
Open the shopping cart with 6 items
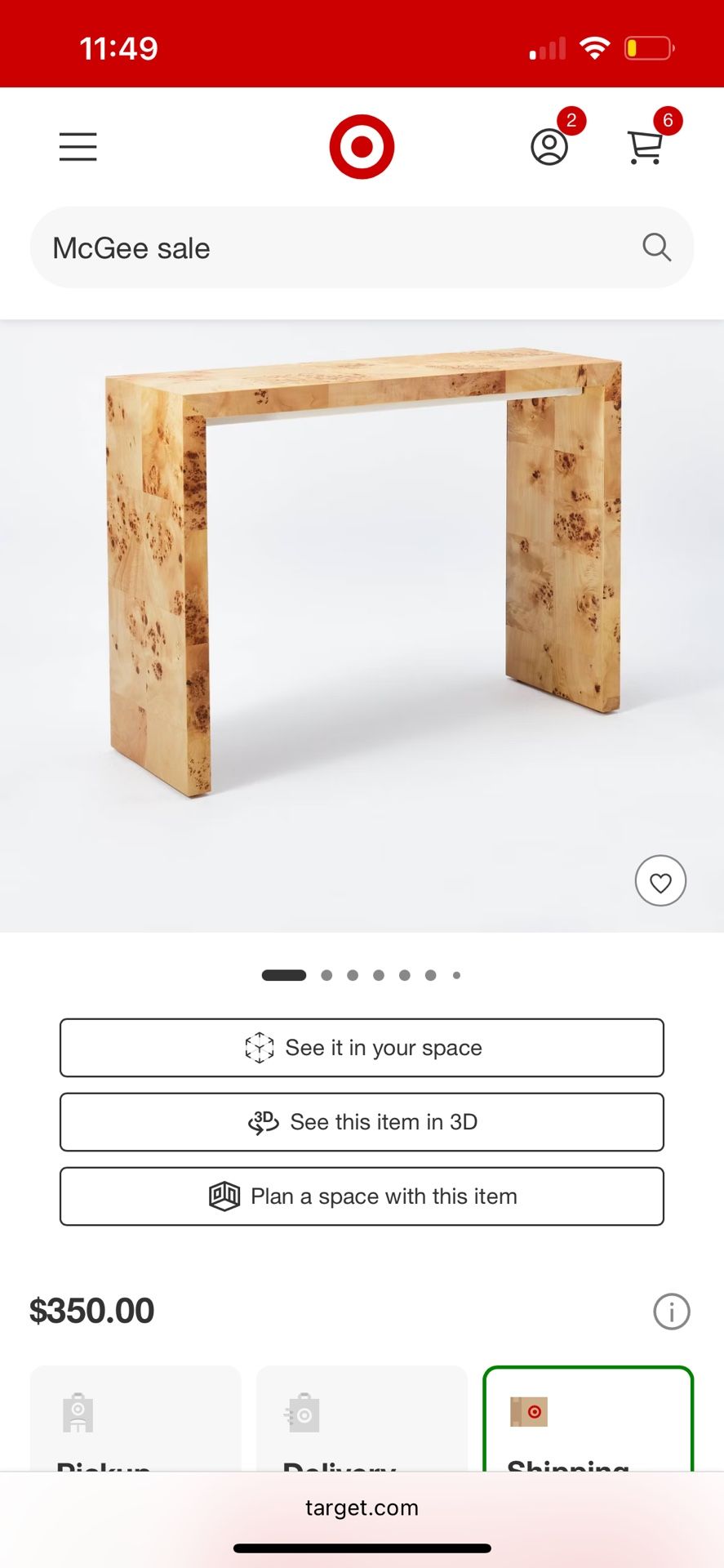click(646, 147)
